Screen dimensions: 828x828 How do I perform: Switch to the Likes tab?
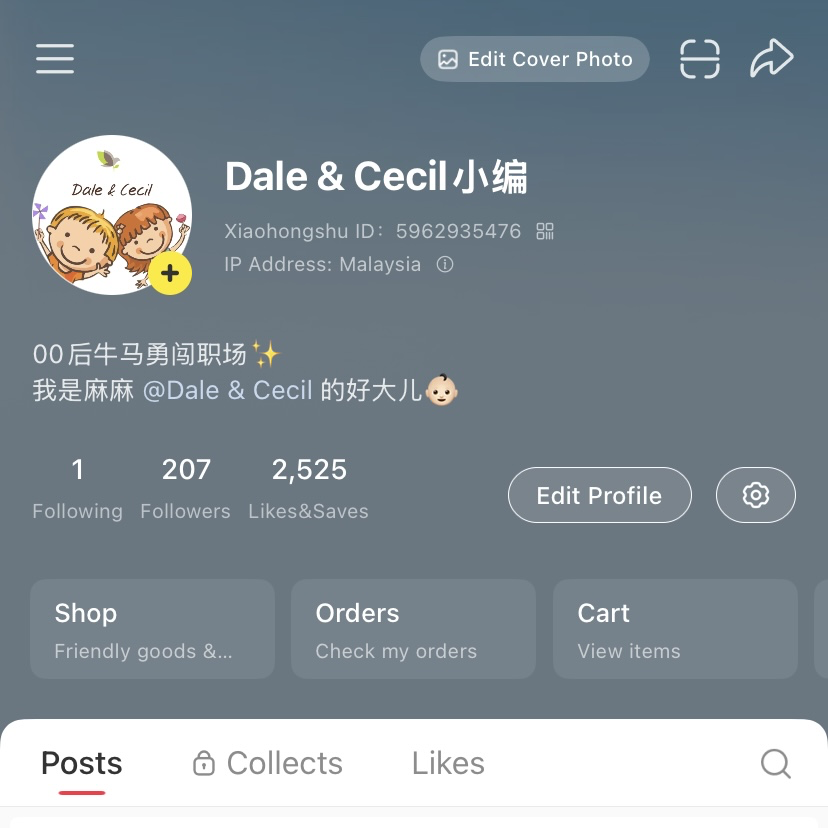click(448, 764)
